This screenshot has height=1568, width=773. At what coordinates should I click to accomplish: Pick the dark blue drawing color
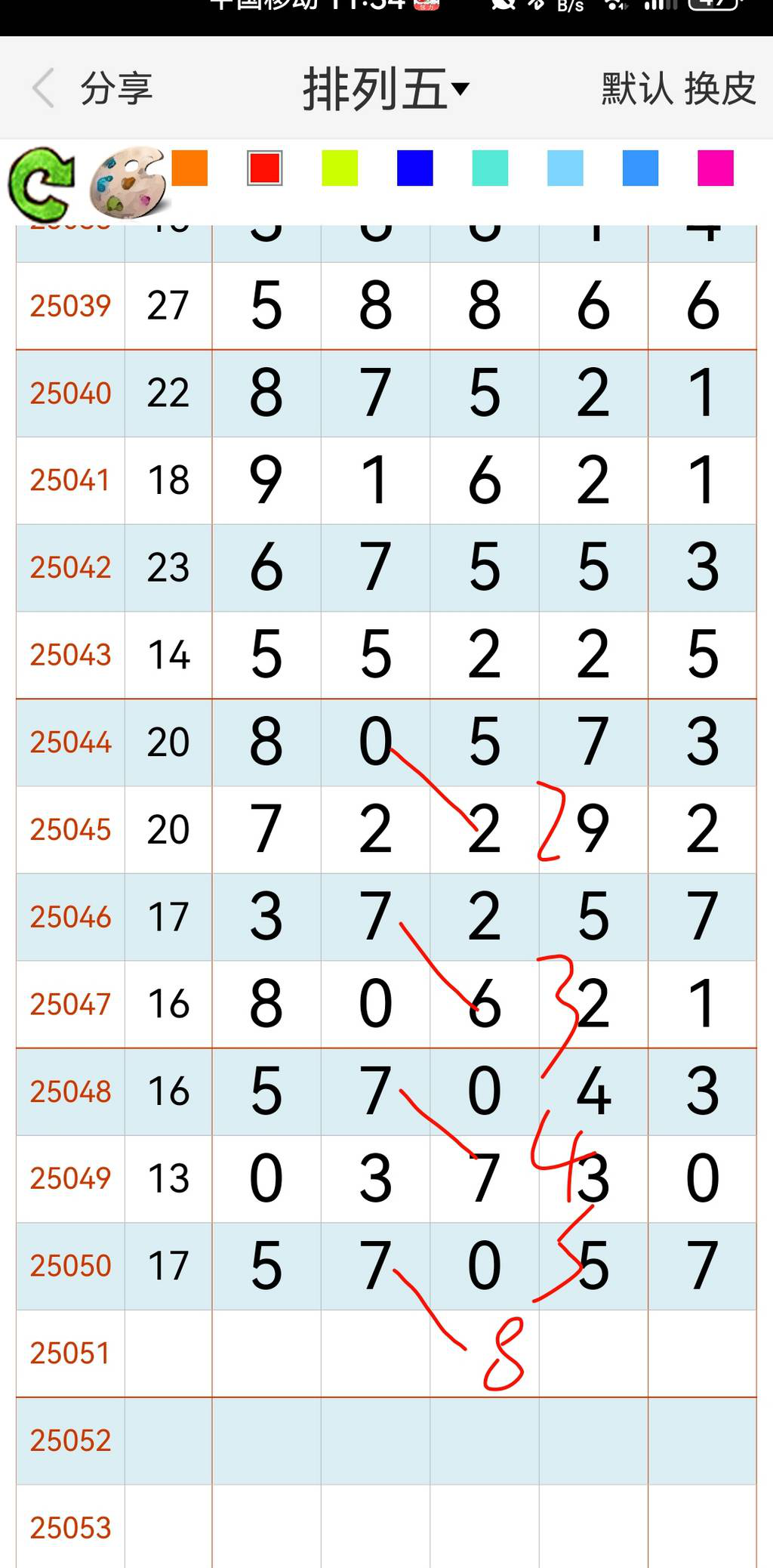tap(414, 171)
